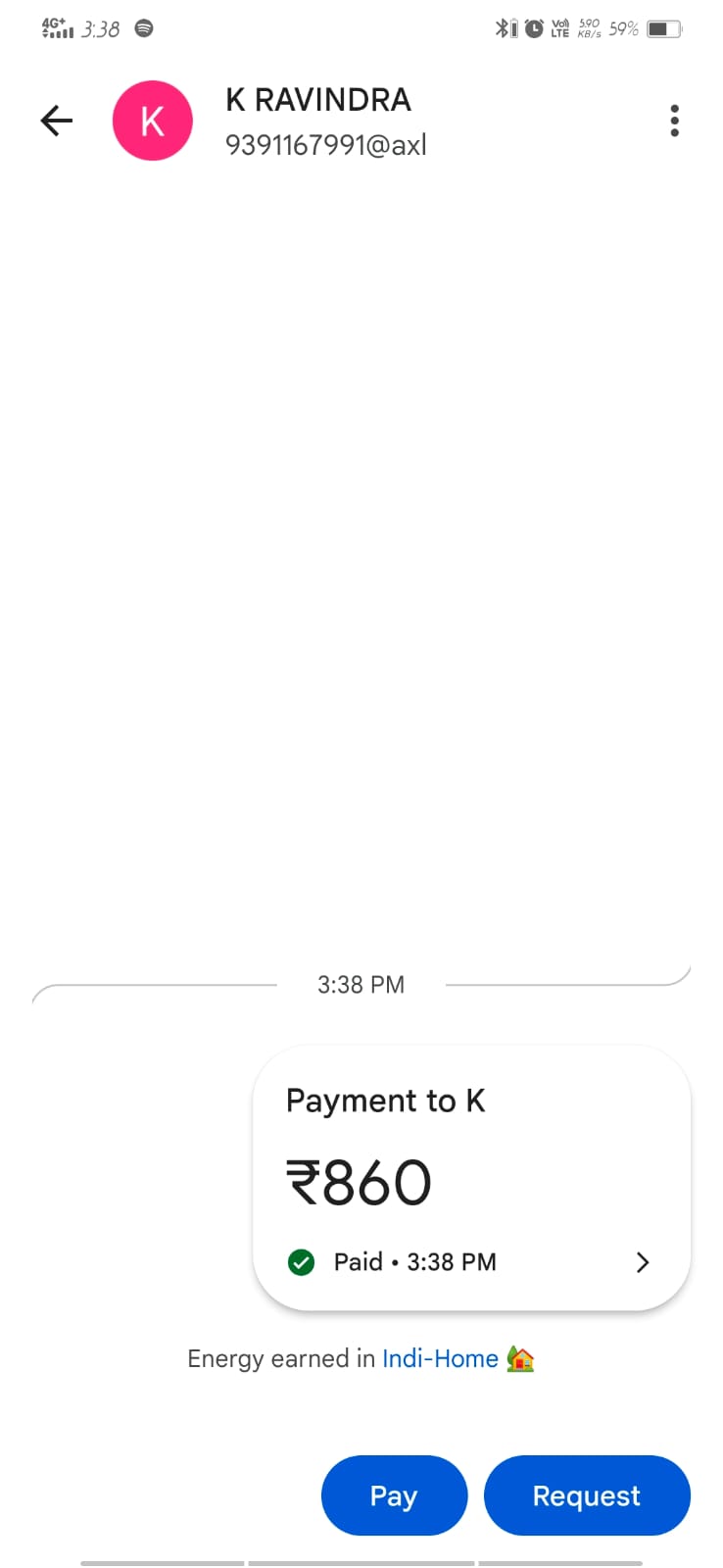
Task: Tap the Pay button
Action: (x=394, y=1495)
